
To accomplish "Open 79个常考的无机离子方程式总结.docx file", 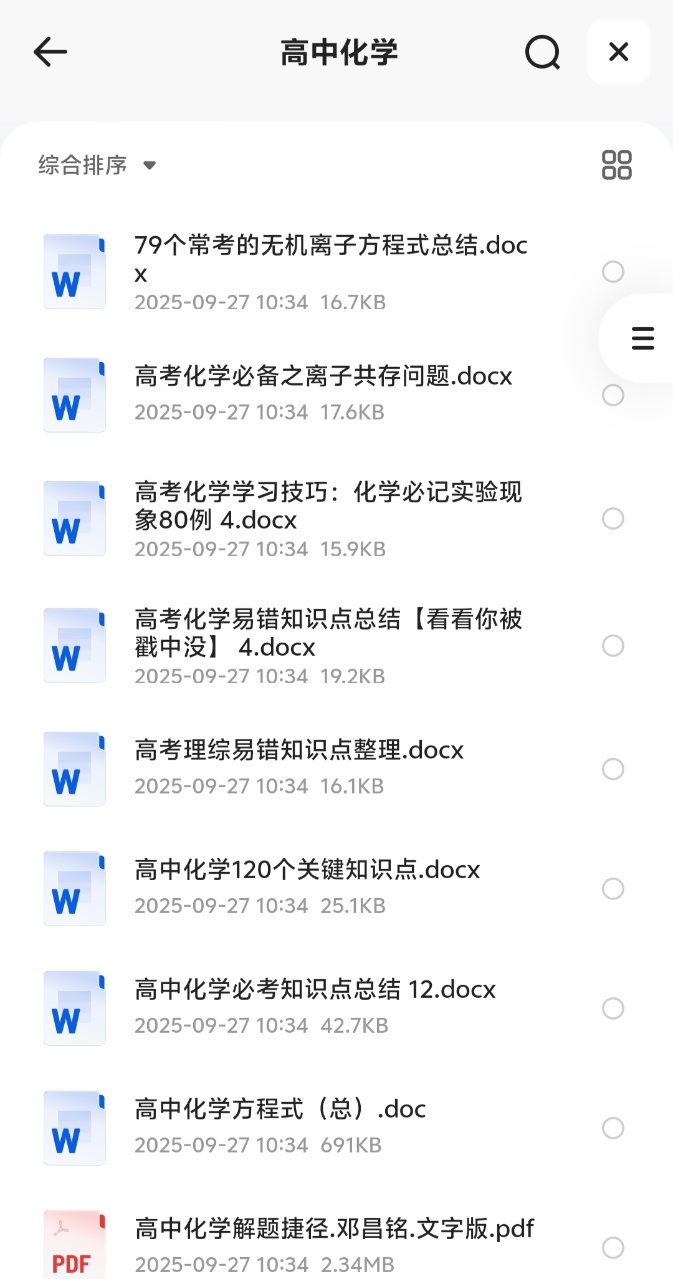I will (330, 258).
